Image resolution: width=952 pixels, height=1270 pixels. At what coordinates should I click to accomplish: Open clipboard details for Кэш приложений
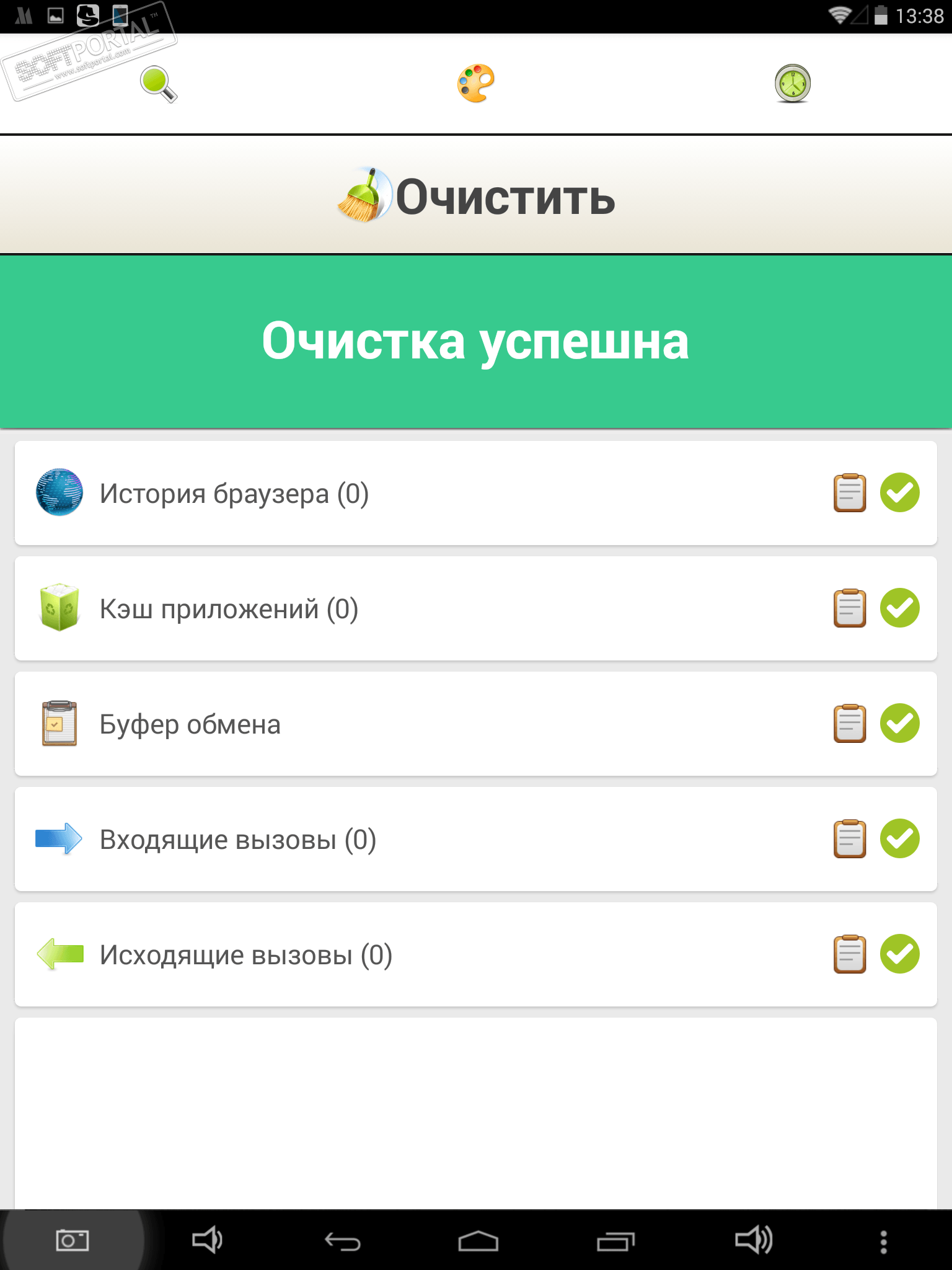pyautogui.click(x=849, y=608)
